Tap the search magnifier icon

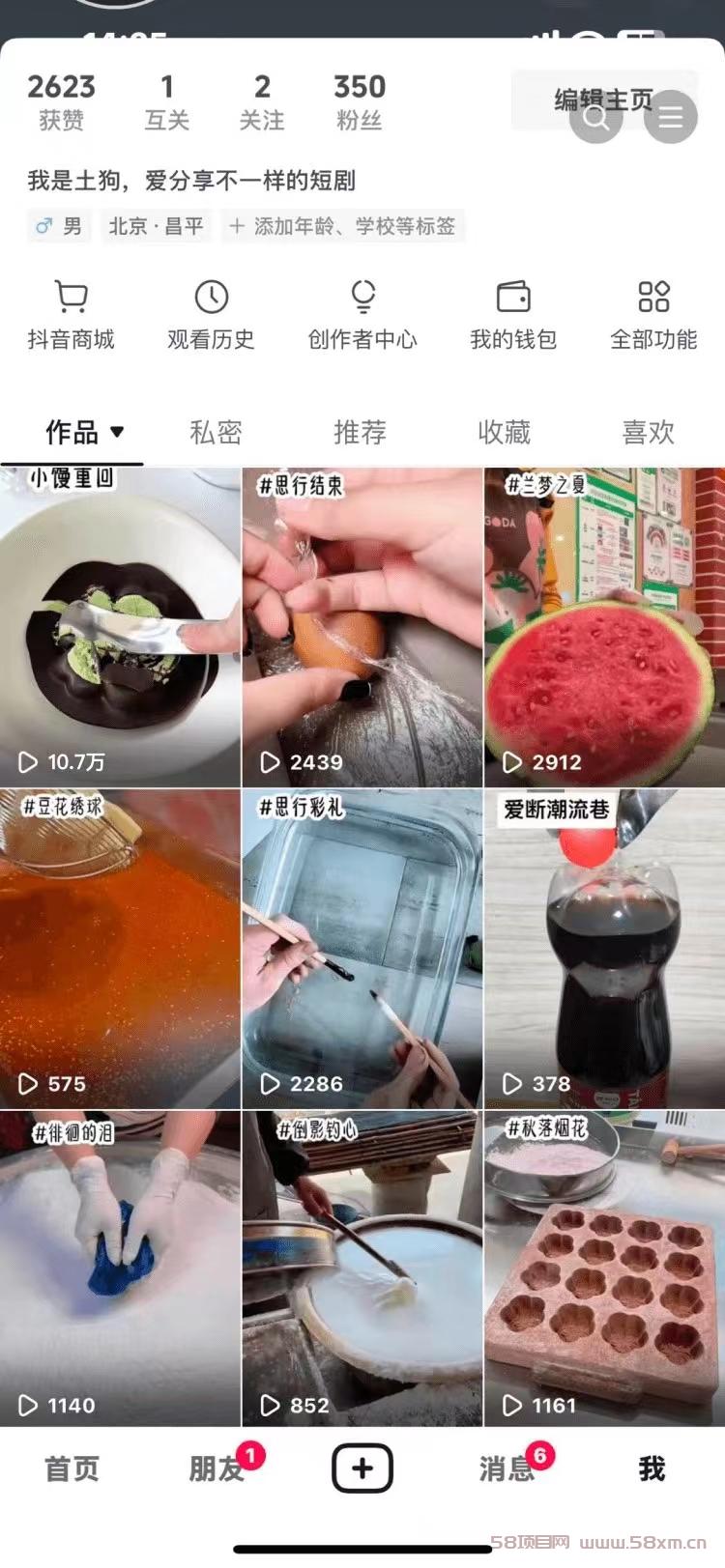pyautogui.click(x=595, y=117)
